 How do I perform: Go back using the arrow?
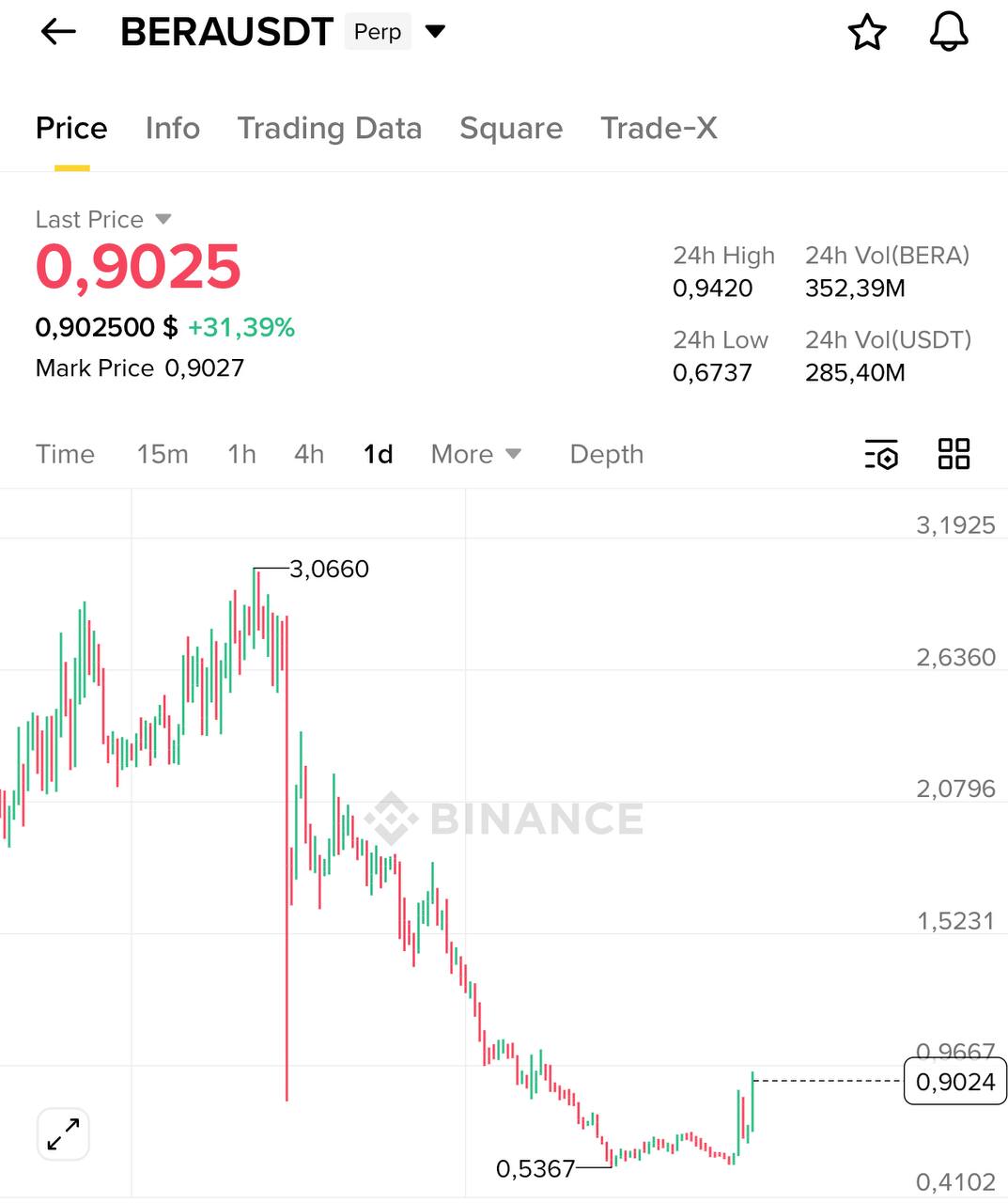coord(58,32)
